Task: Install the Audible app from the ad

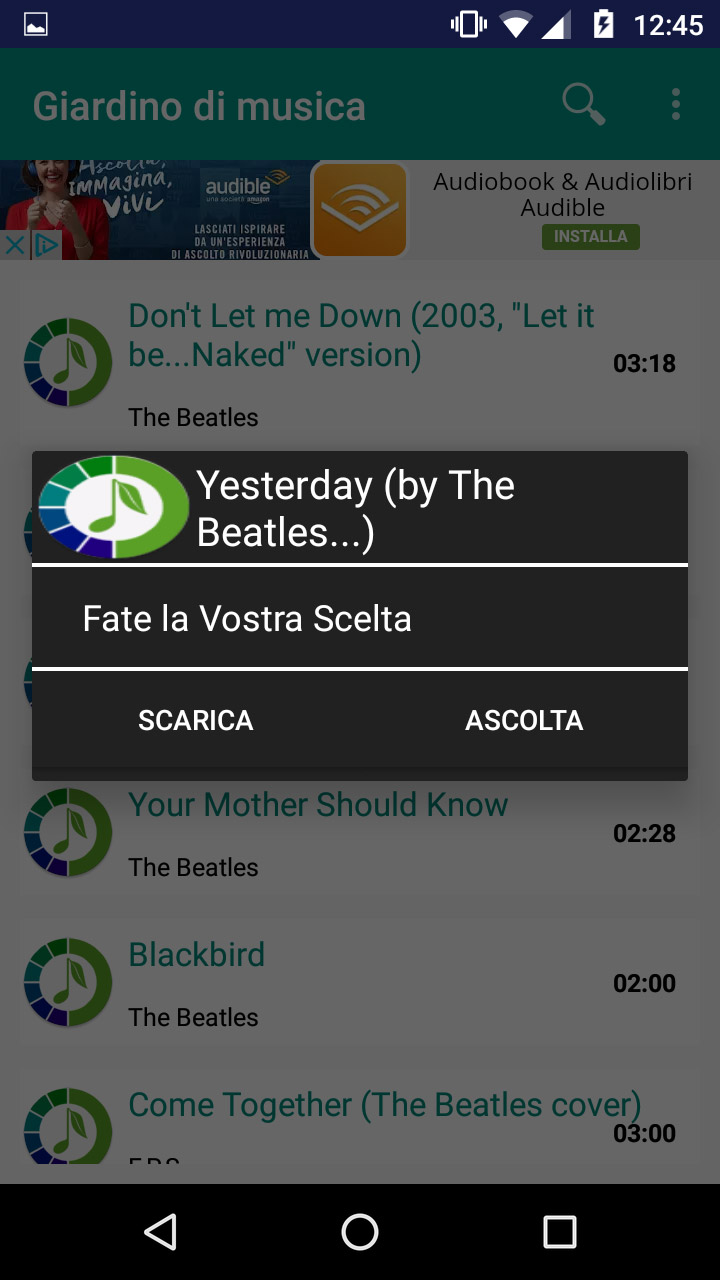Action: pos(590,237)
